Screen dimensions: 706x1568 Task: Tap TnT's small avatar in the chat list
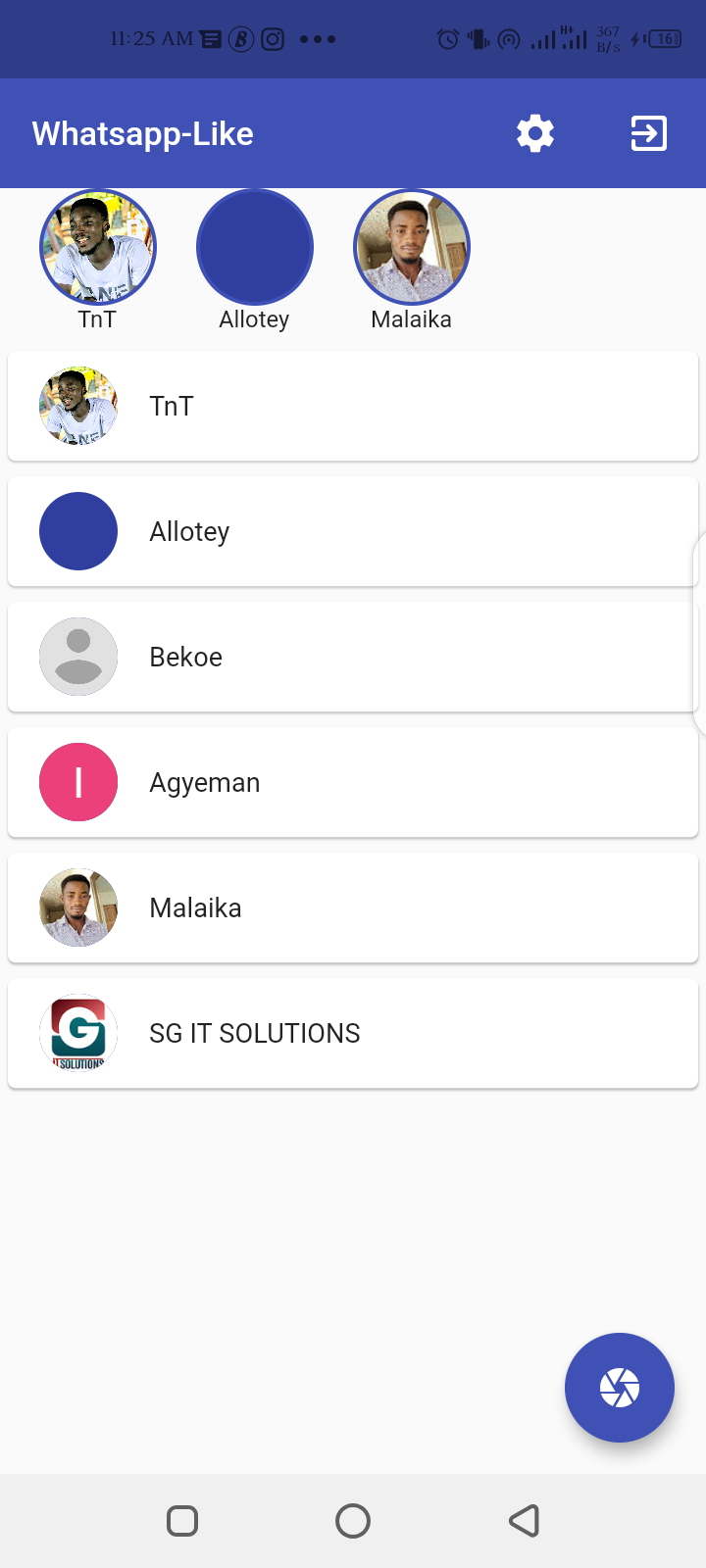tap(77, 406)
